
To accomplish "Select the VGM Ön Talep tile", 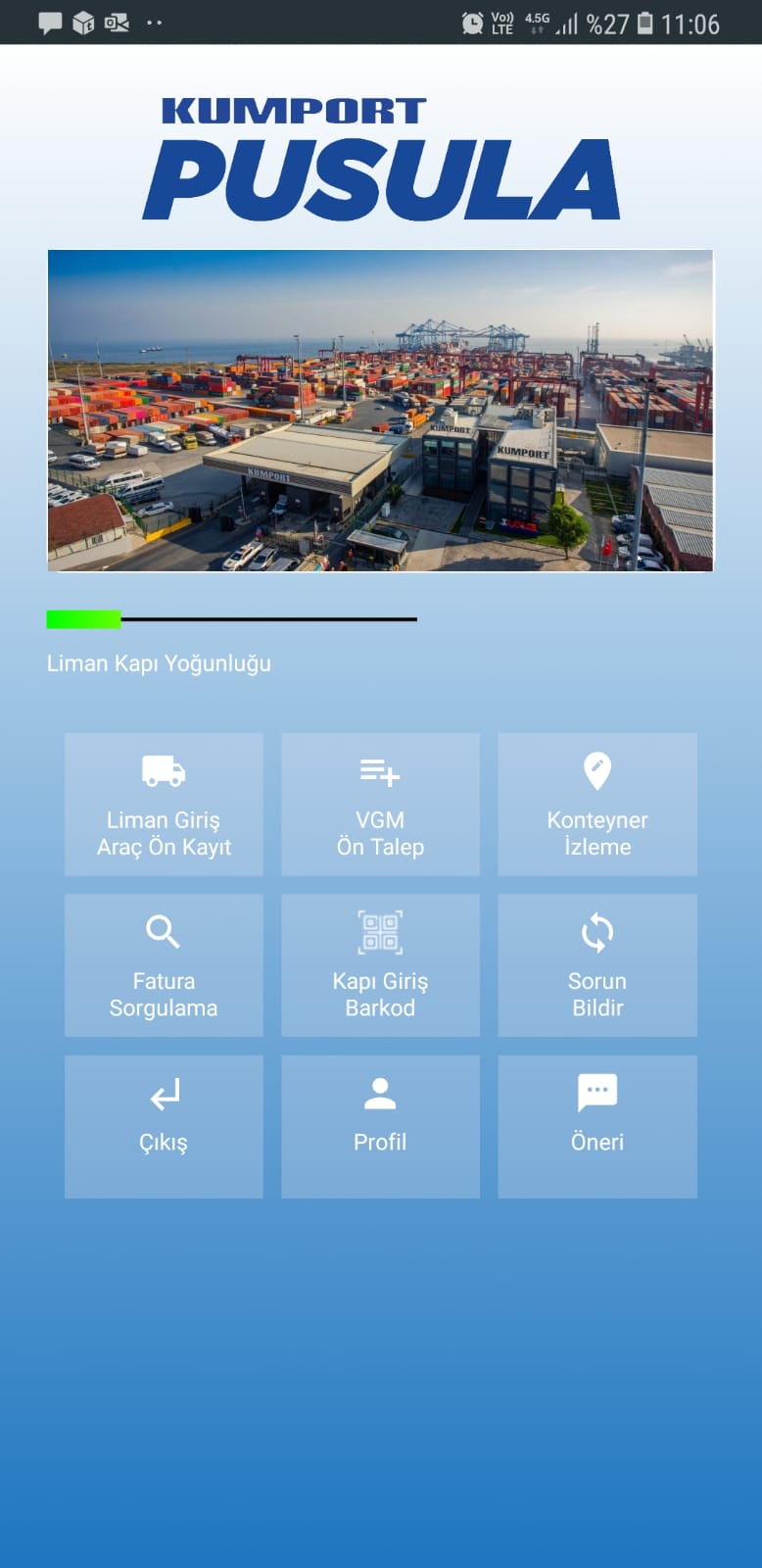I will [380, 804].
